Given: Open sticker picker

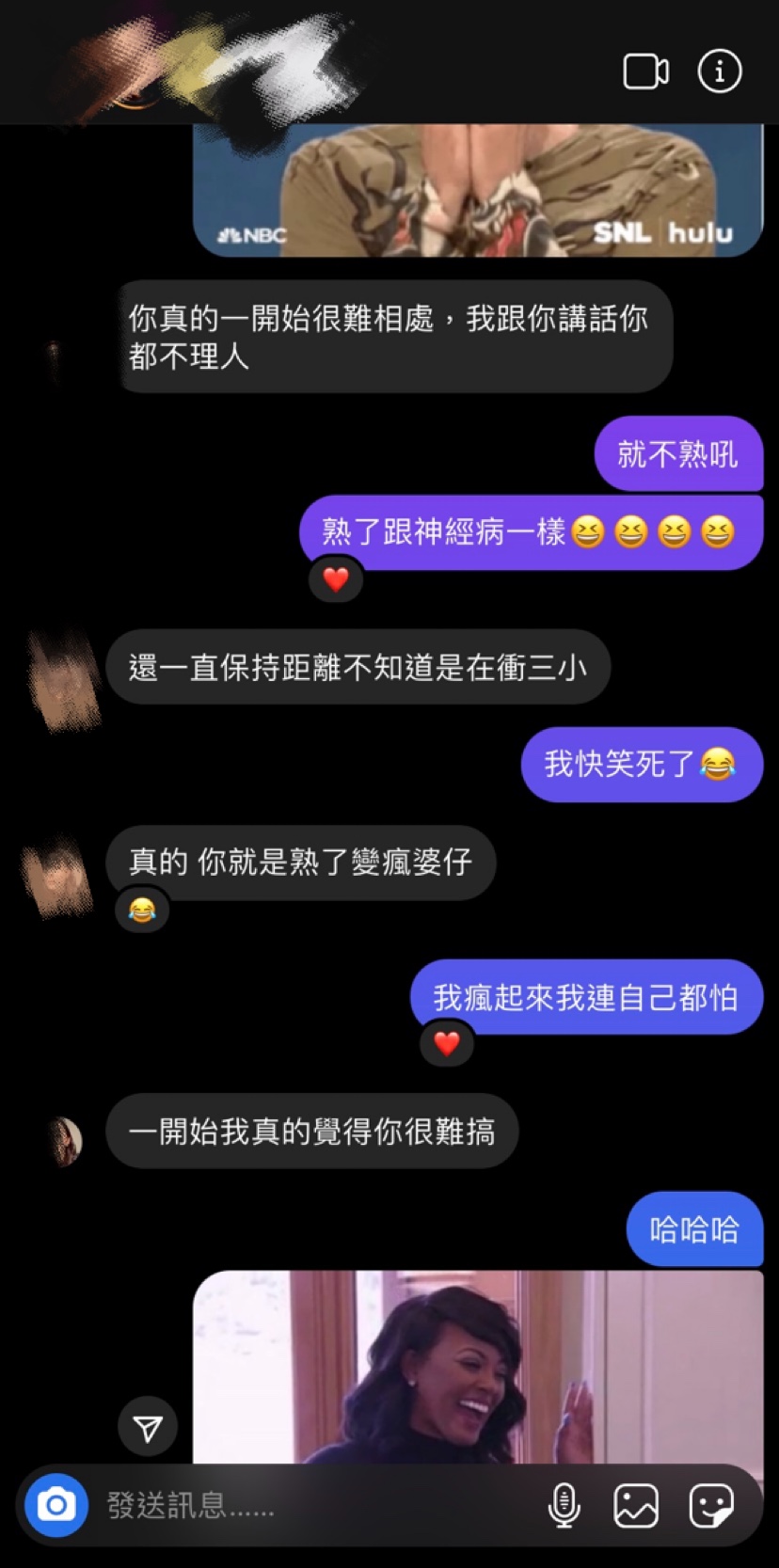Looking at the screenshot, I should 710,1505.
